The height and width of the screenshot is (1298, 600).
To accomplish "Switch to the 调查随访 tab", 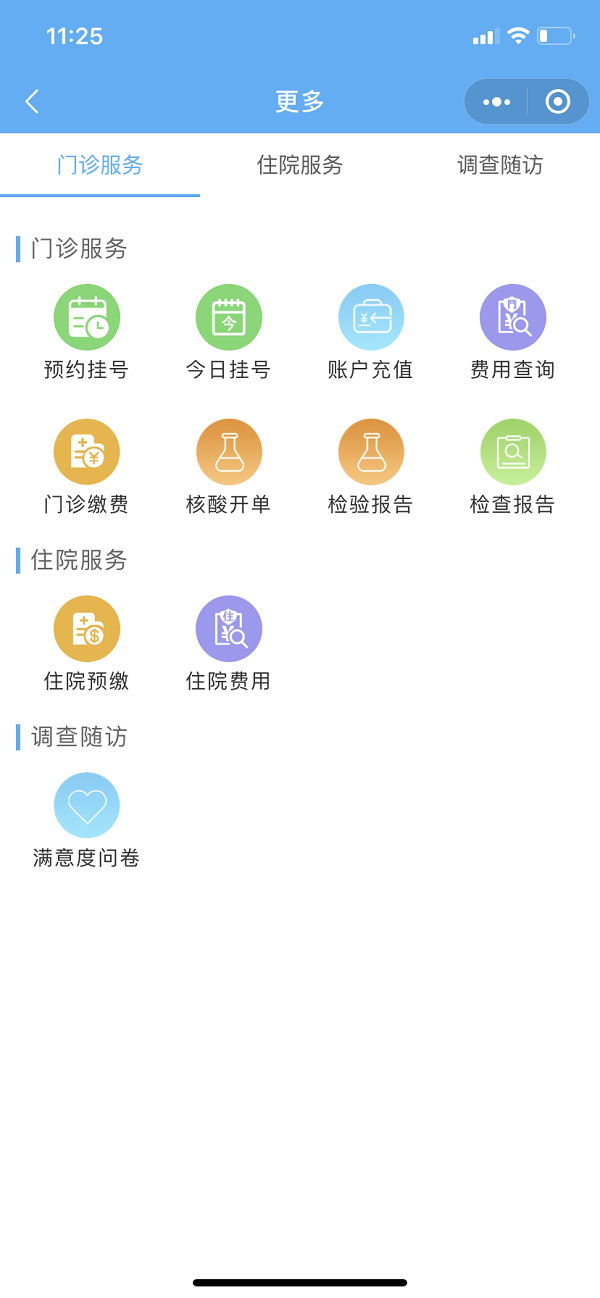I will 500,165.
